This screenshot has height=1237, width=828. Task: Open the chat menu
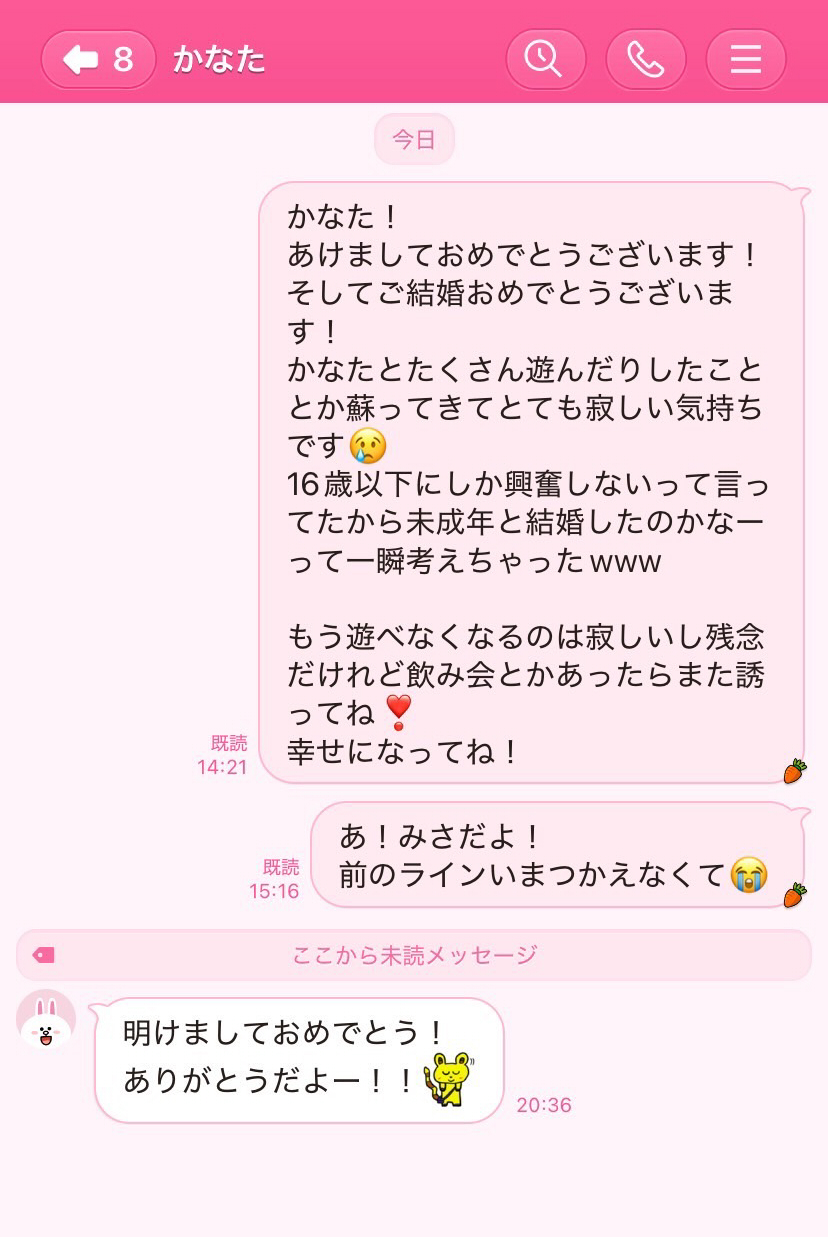click(745, 60)
